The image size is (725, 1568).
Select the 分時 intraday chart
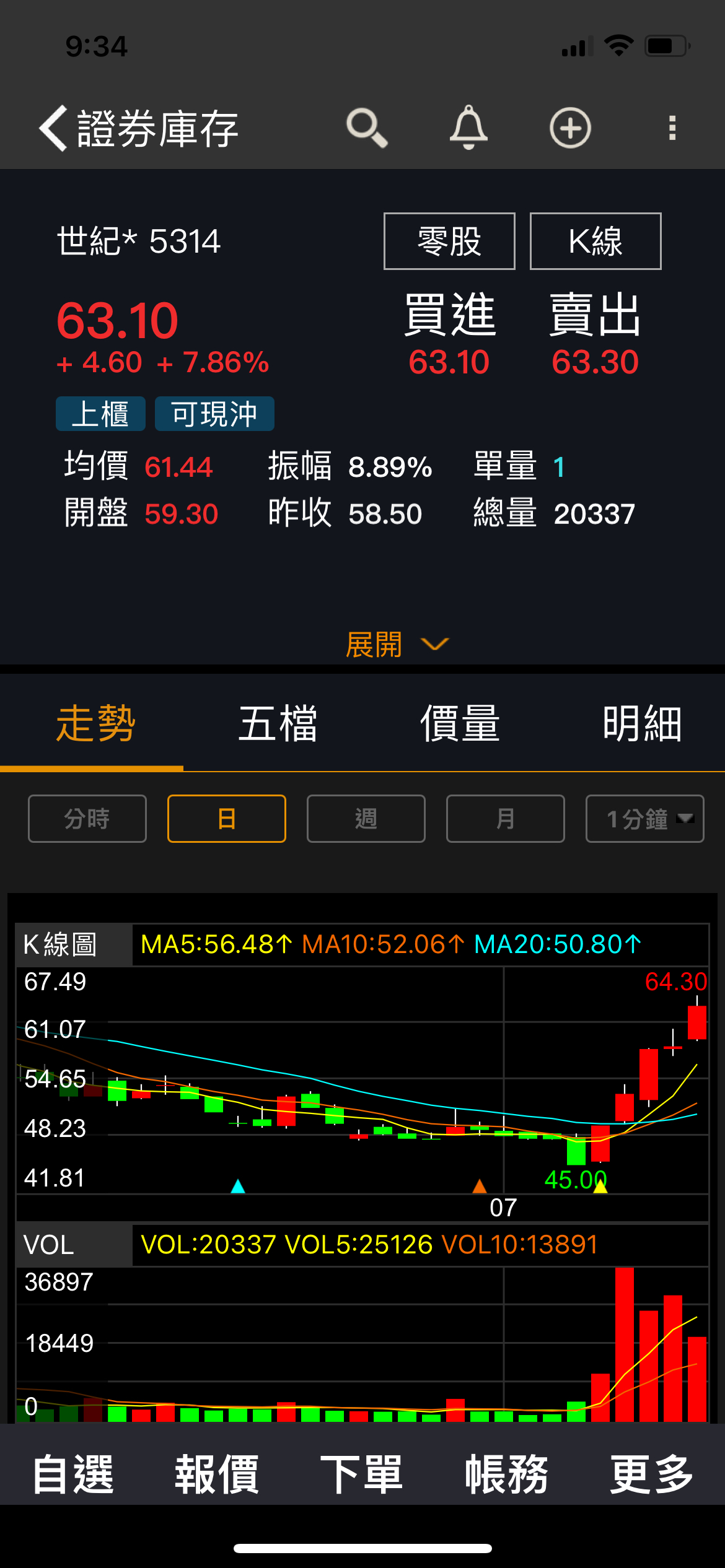87,819
